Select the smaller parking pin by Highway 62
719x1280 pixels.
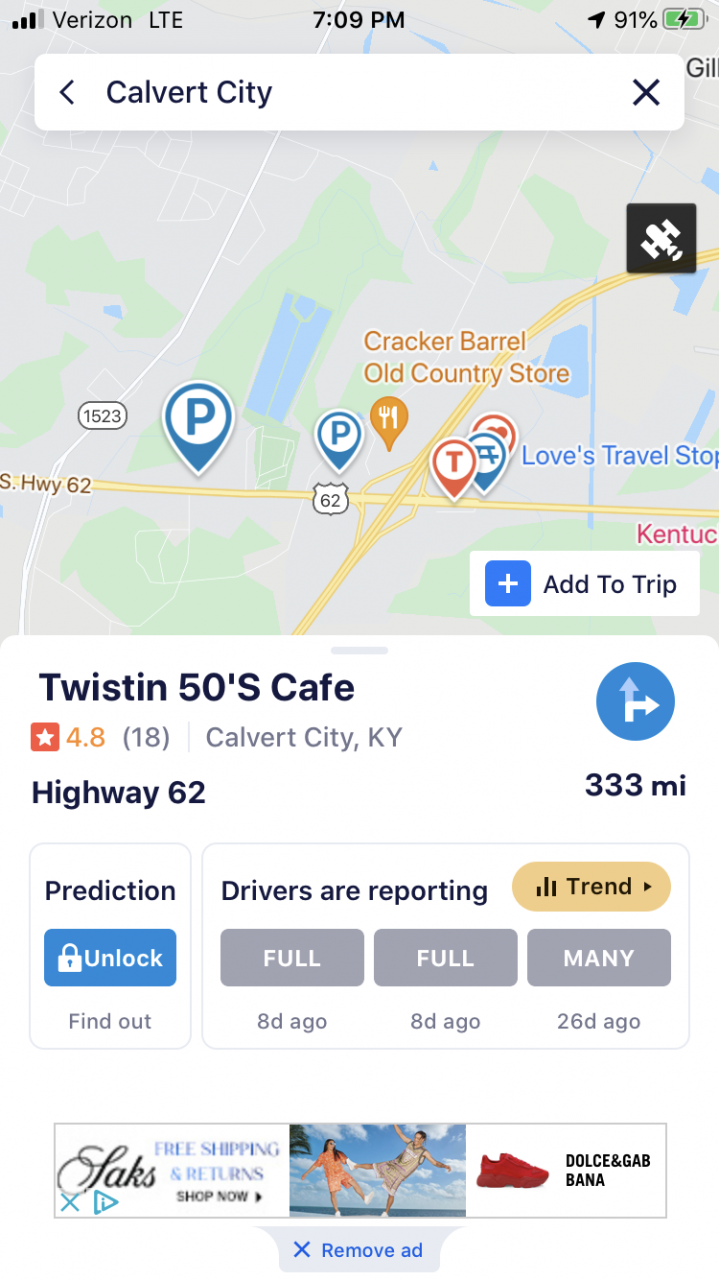[x=339, y=436]
